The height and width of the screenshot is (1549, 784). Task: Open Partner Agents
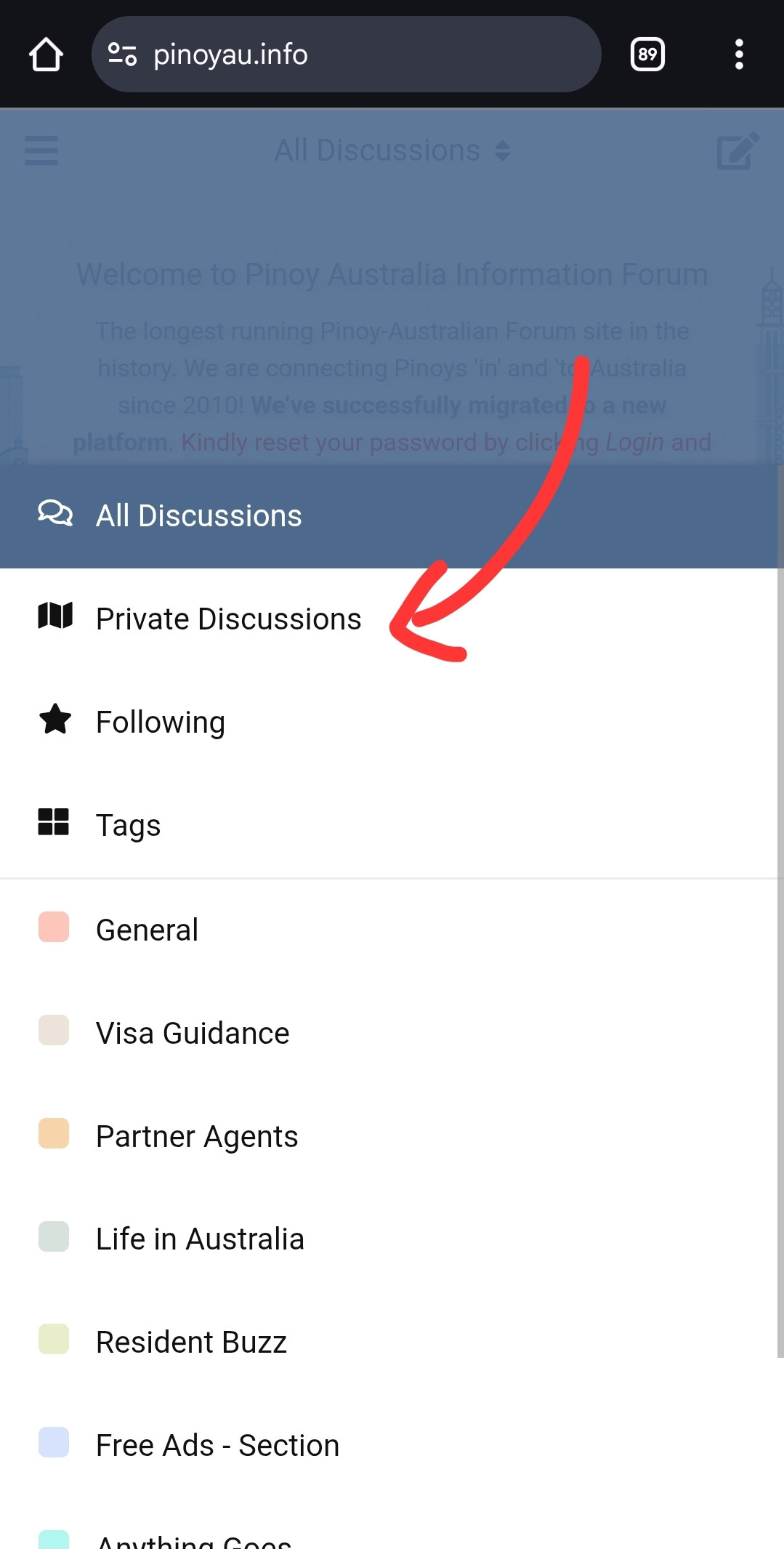tap(197, 1136)
